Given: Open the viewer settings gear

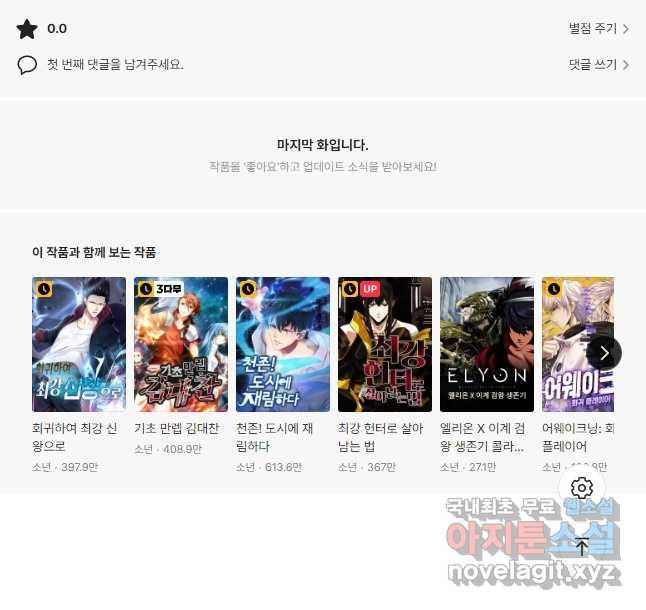Looking at the screenshot, I should [582, 488].
